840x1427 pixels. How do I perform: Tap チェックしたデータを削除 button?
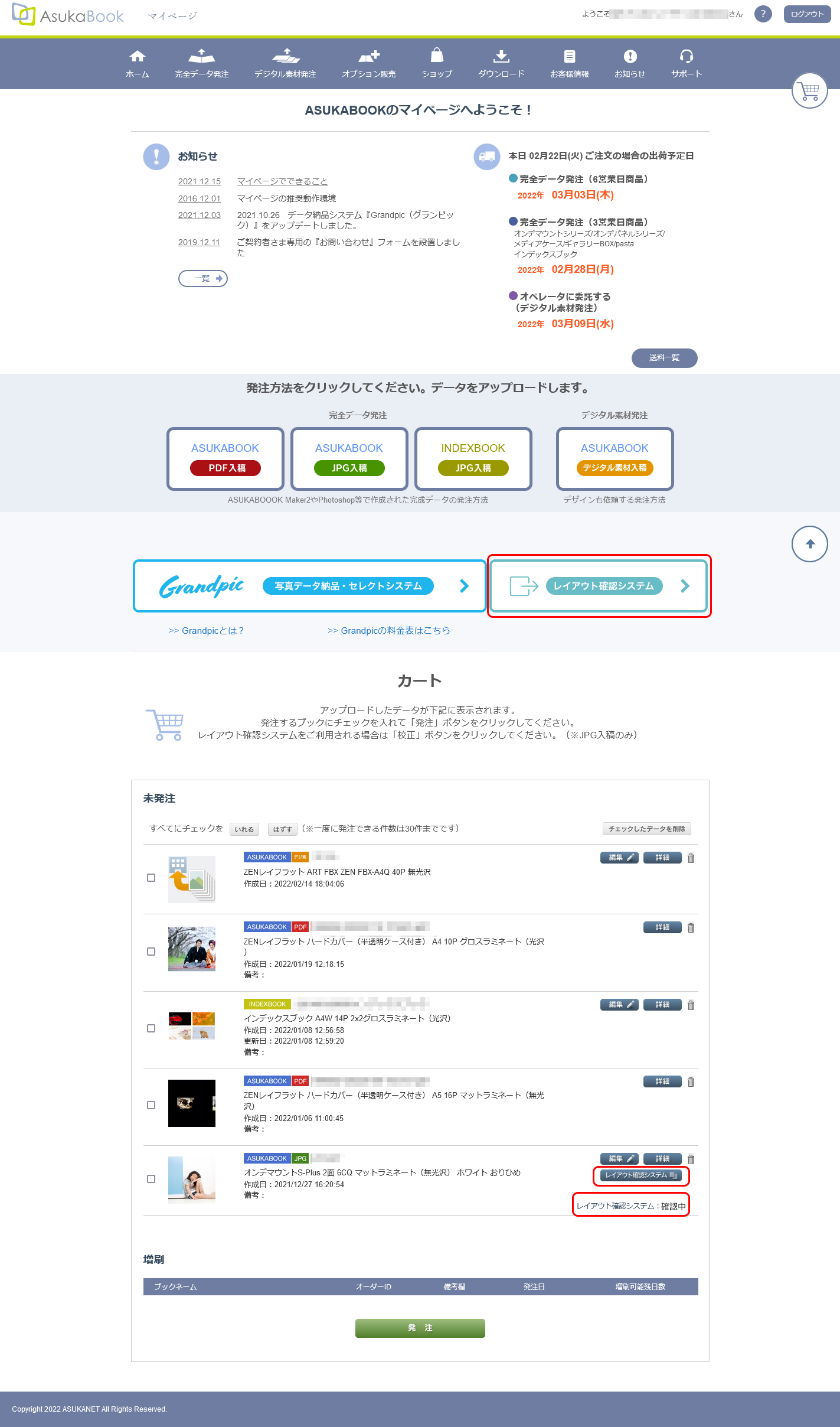pos(646,829)
